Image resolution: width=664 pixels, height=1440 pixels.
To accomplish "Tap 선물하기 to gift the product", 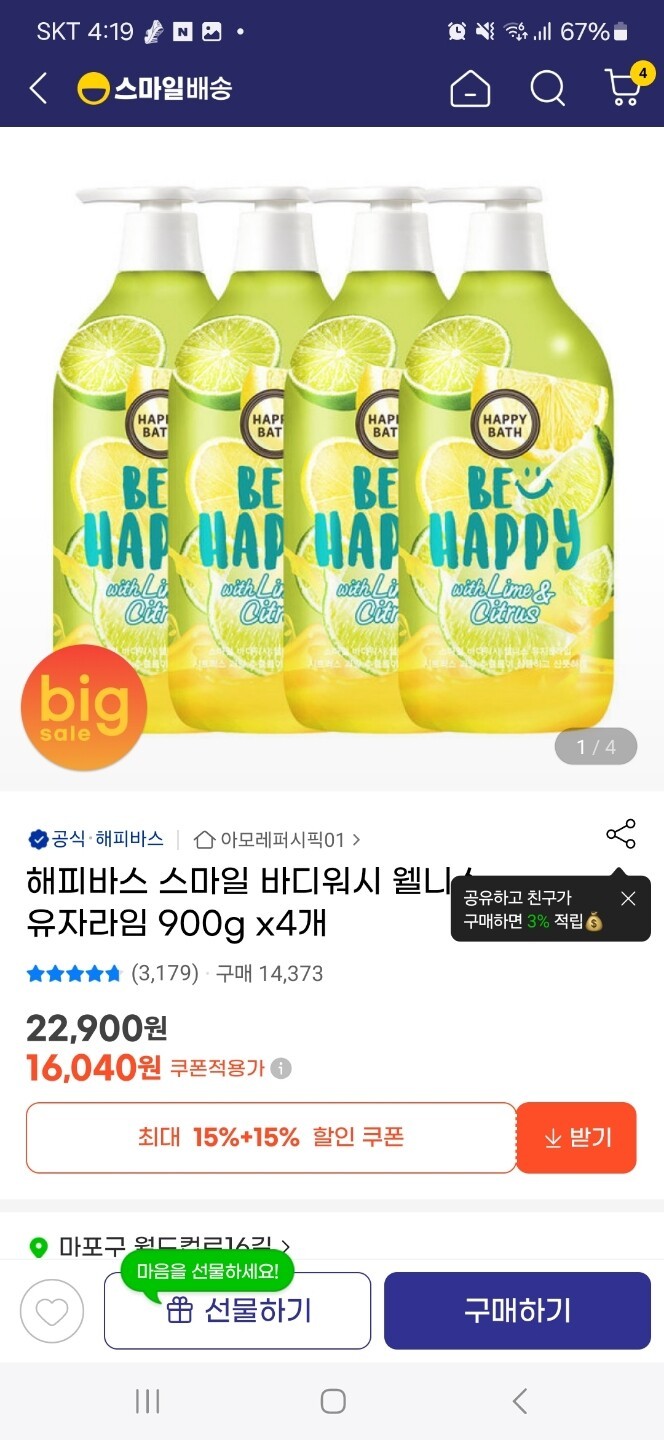I will (x=238, y=1311).
